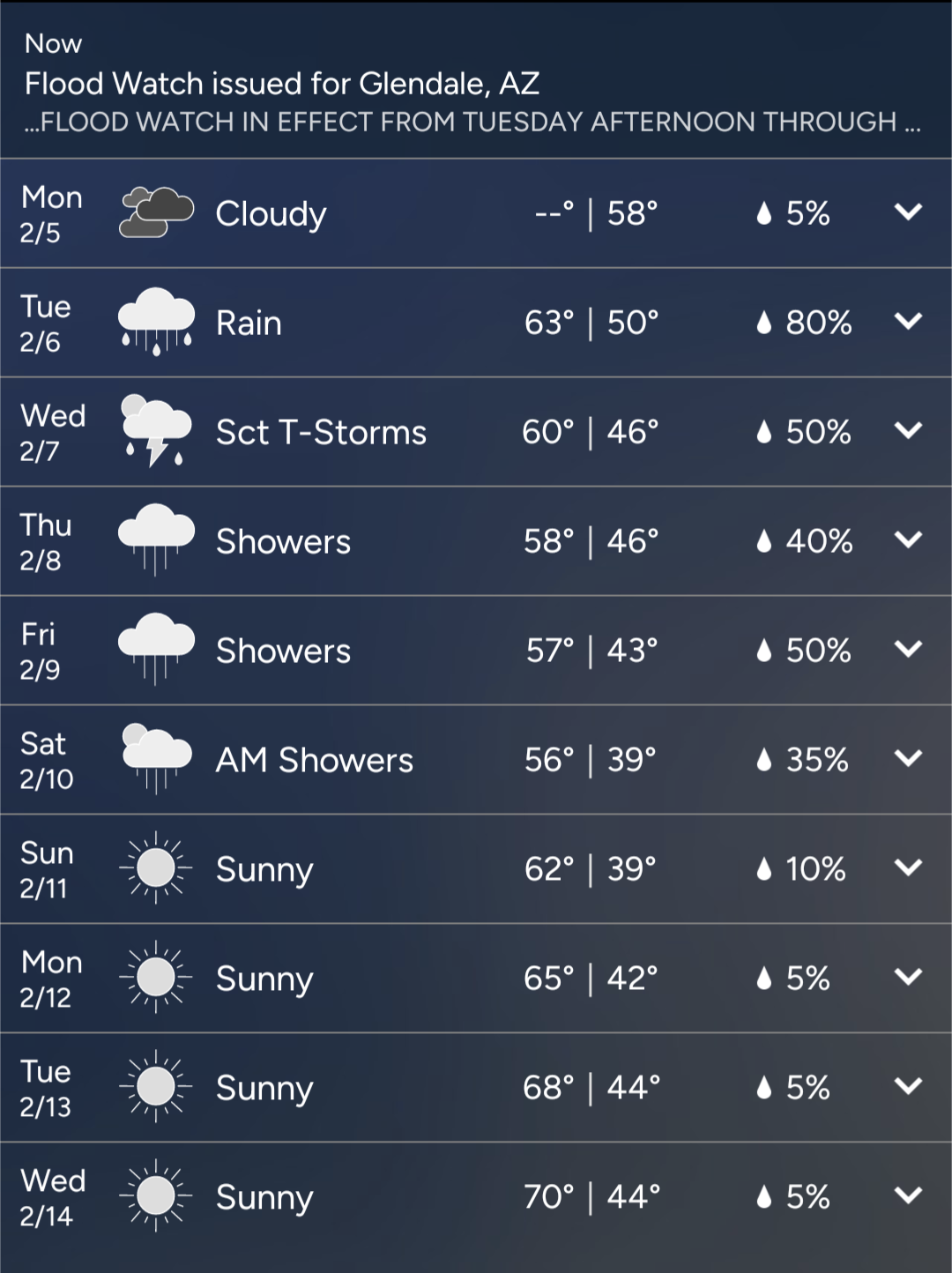Select the rain icon for Tuesday 2/6

(156, 320)
